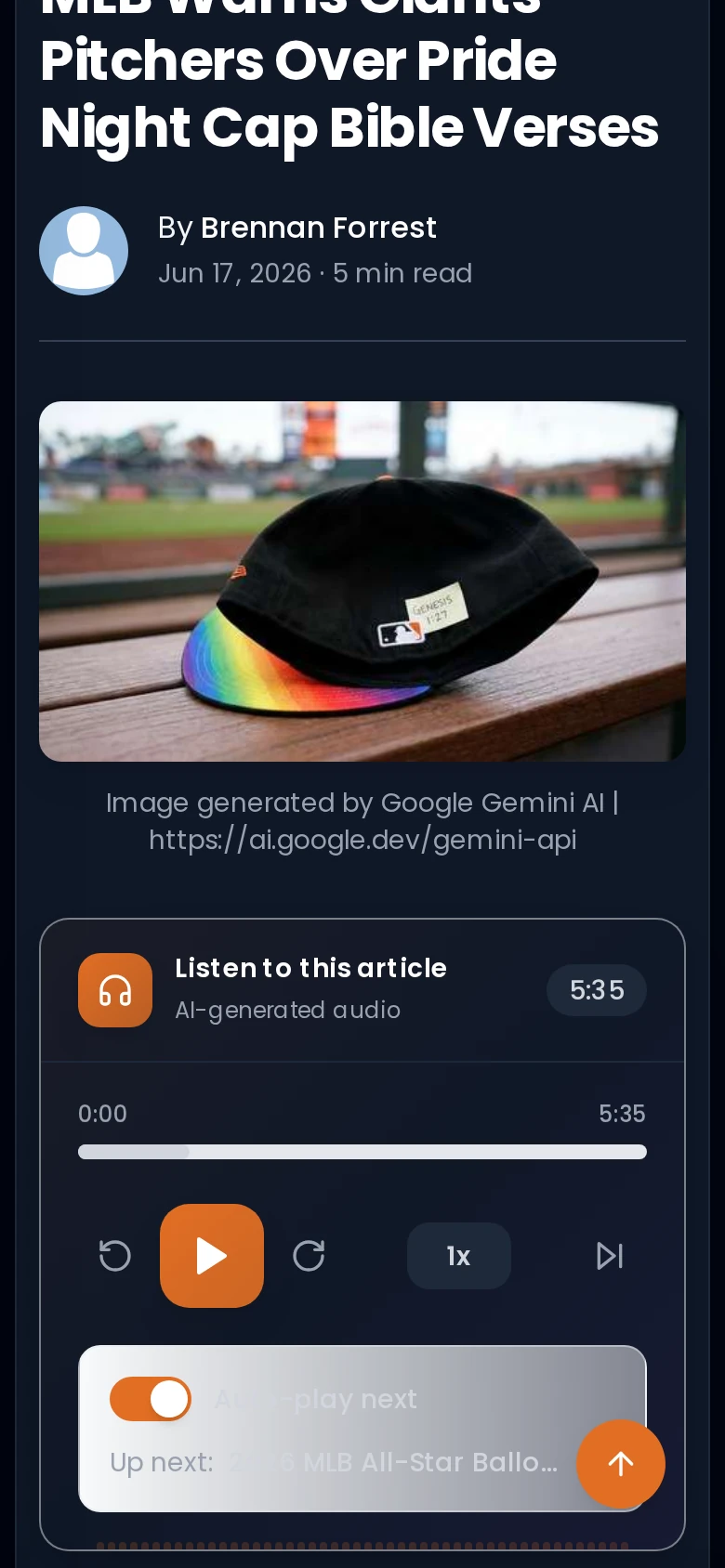
Task: Tap the scroll-to-top arrow button
Action: point(621,1464)
